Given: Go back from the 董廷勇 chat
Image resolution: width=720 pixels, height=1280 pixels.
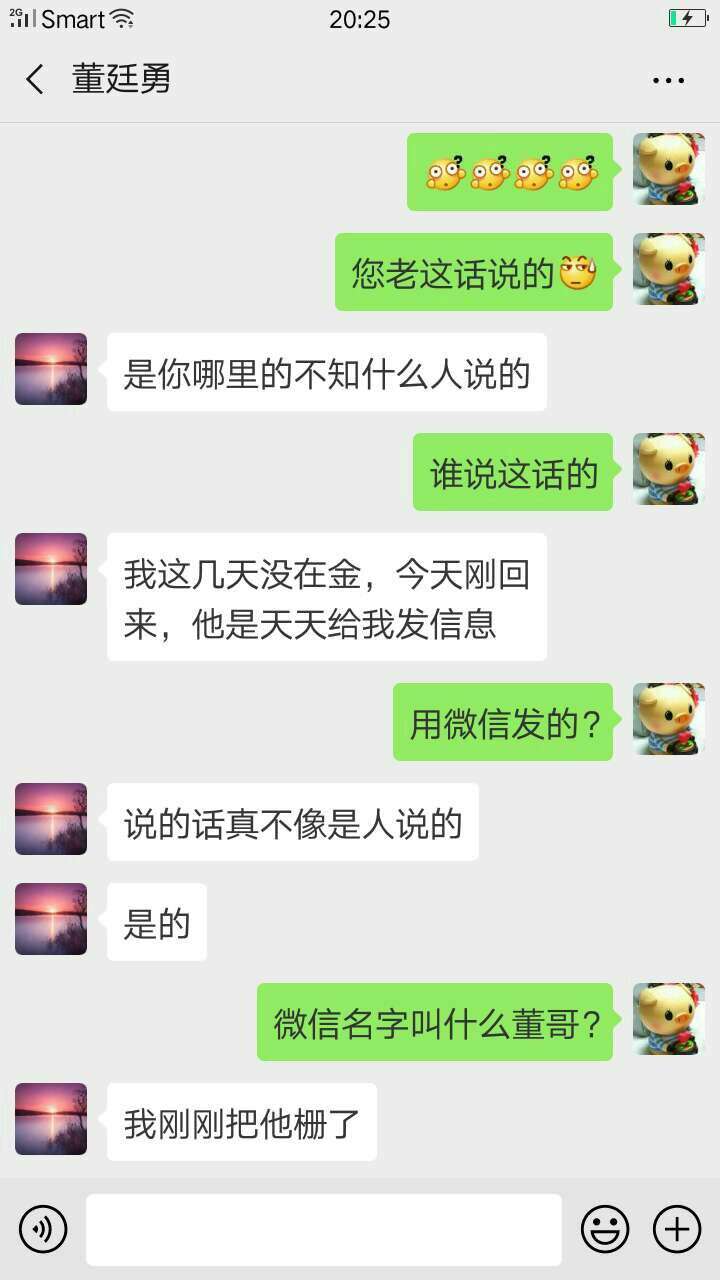Looking at the screenshot, I should (x=35, y=80).
